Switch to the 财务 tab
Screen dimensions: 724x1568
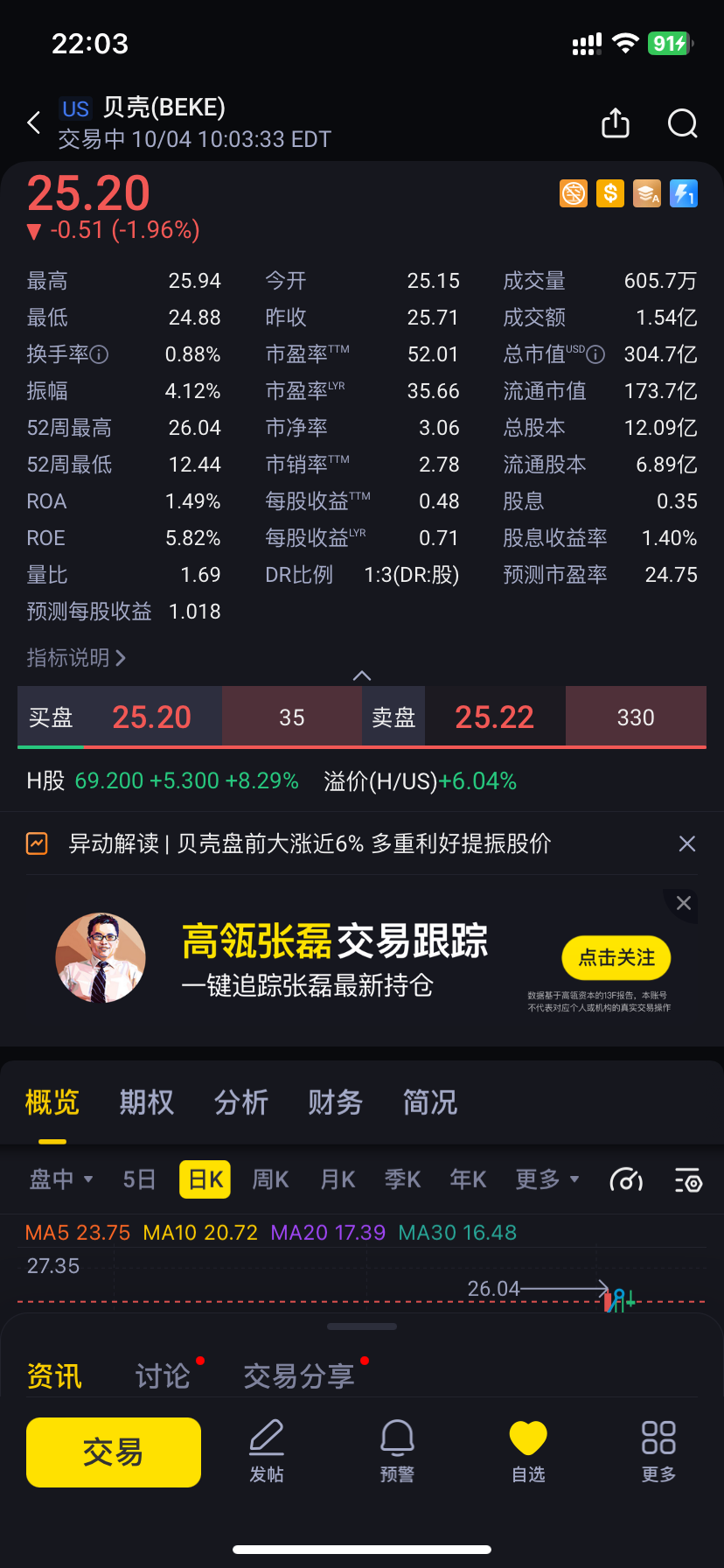(x=335, y=1102)
